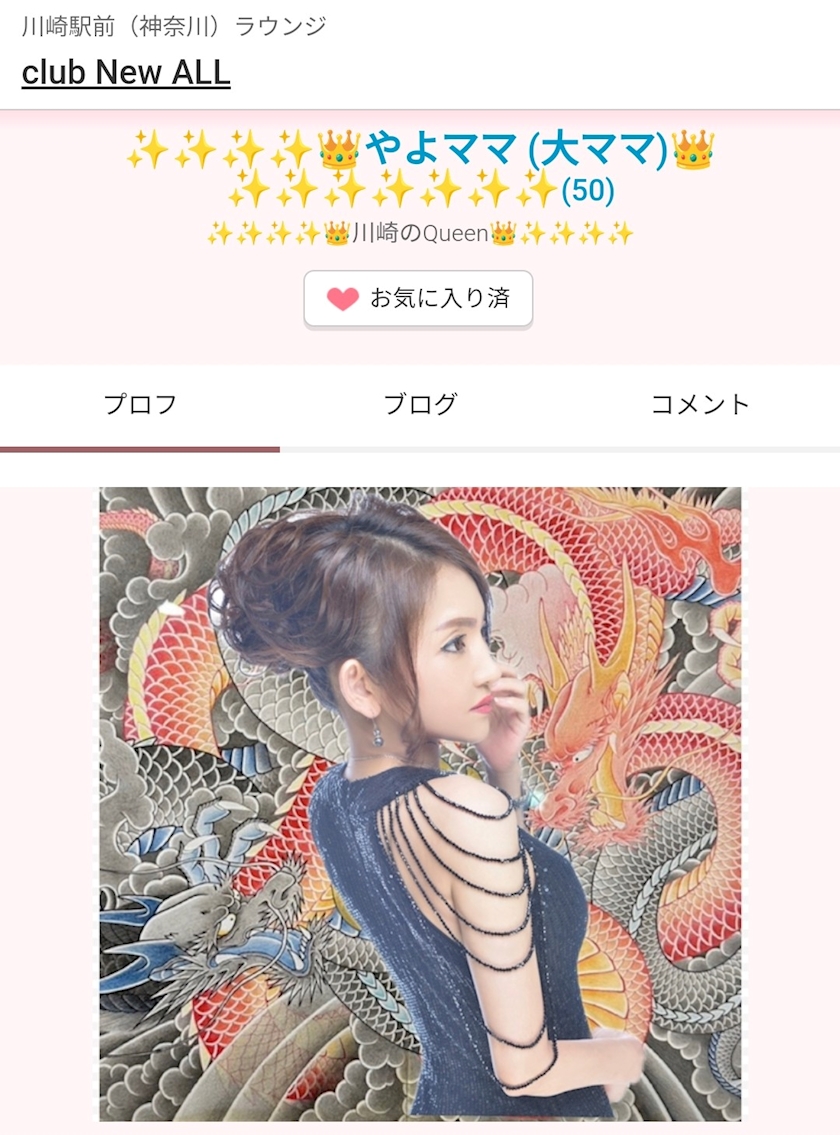The height and width of the screenshot is (1135, 840).
Task: Switch to the ブログ tab
Action: (420, 405)
